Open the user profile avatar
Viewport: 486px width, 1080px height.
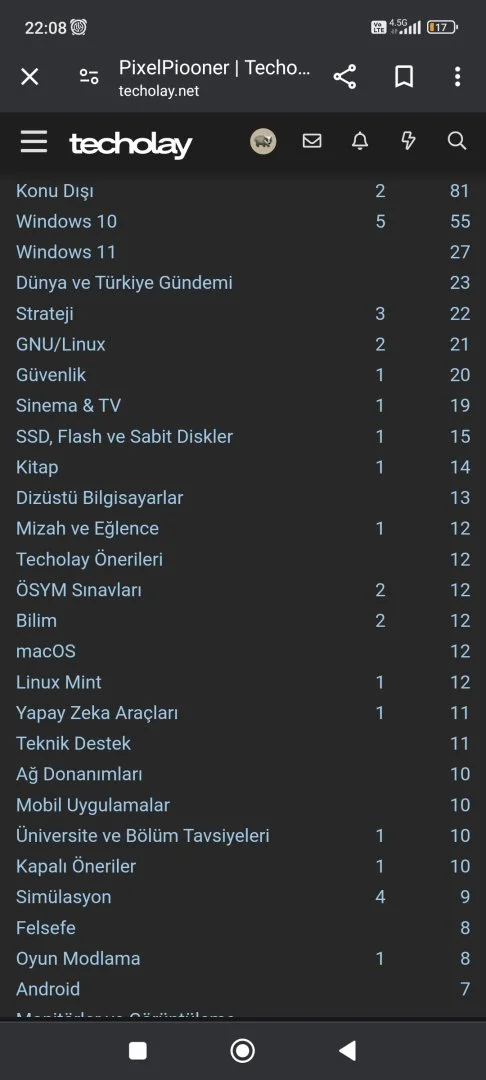click(263, 141)
